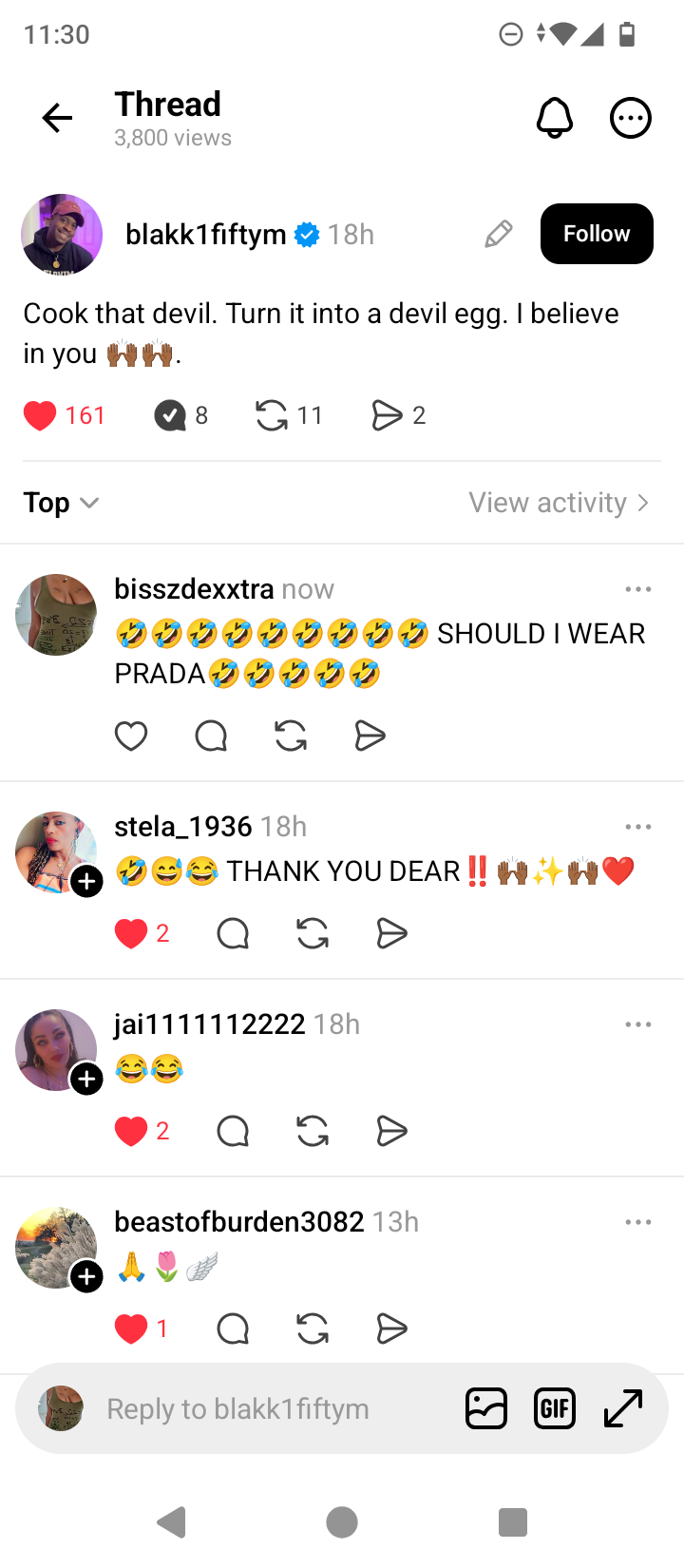Add a GIF to the reply
This screenshot has width=684, height=1568.
555,1408
